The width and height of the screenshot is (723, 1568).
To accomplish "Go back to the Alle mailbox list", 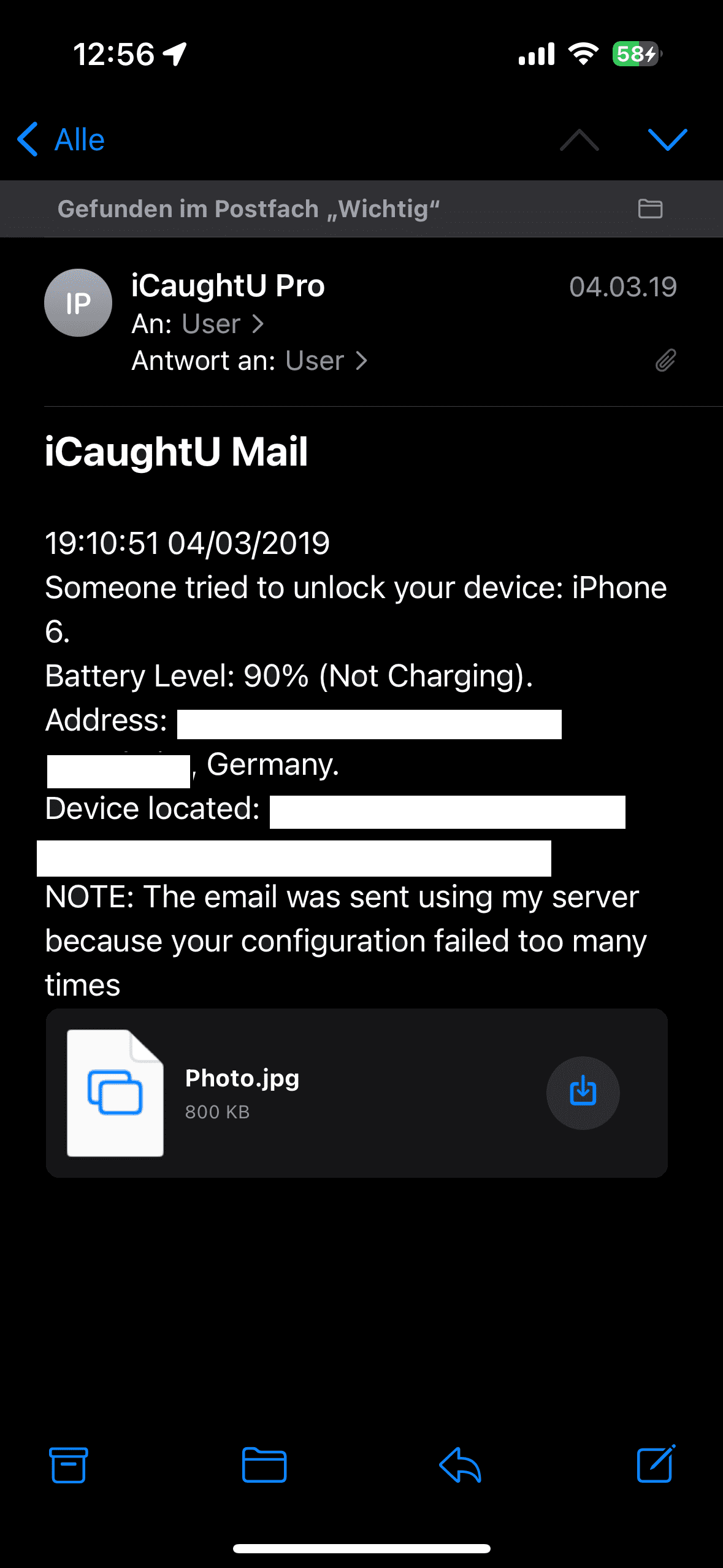I will tap(61, 140).
